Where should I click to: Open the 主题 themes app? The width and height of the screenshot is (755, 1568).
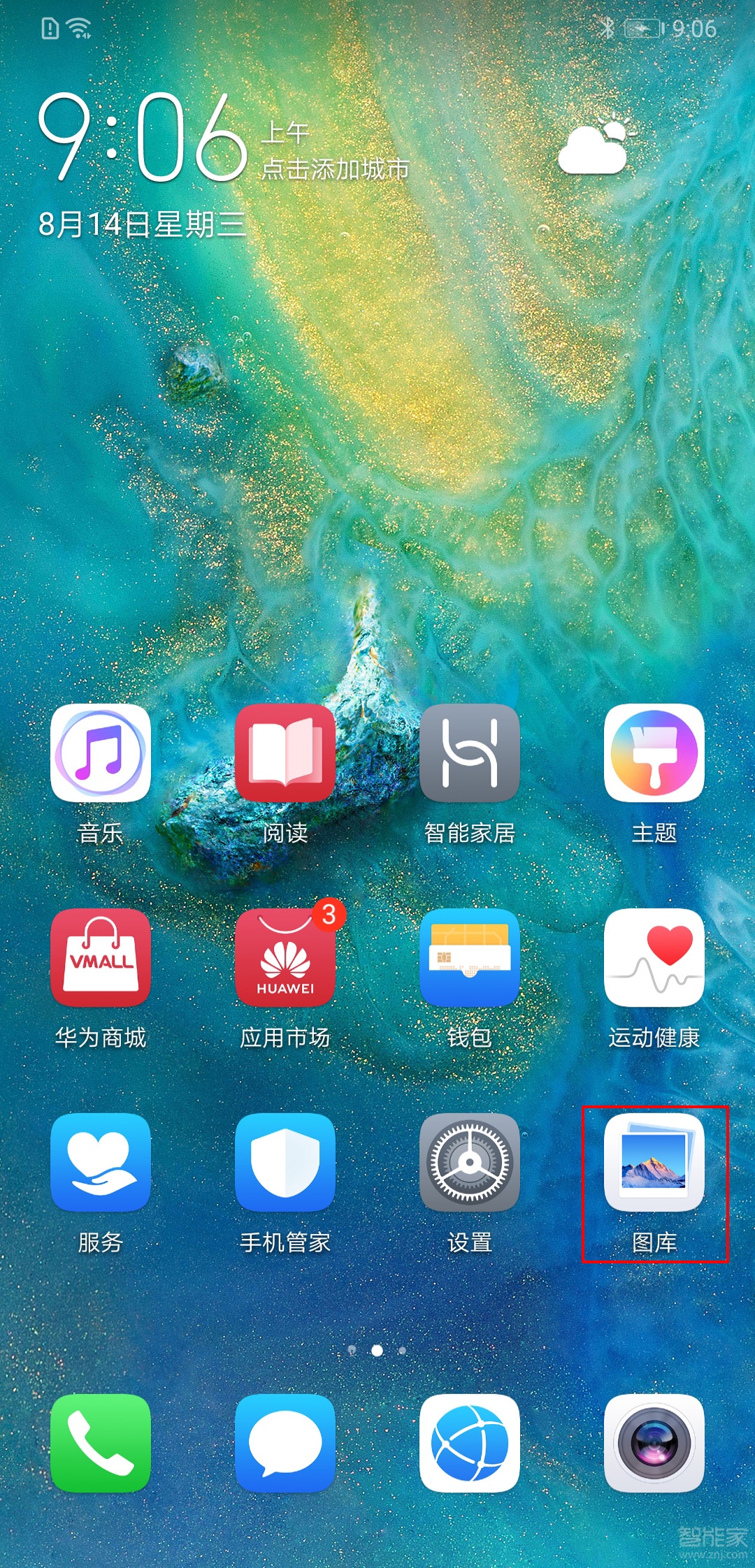pos(654,753)
